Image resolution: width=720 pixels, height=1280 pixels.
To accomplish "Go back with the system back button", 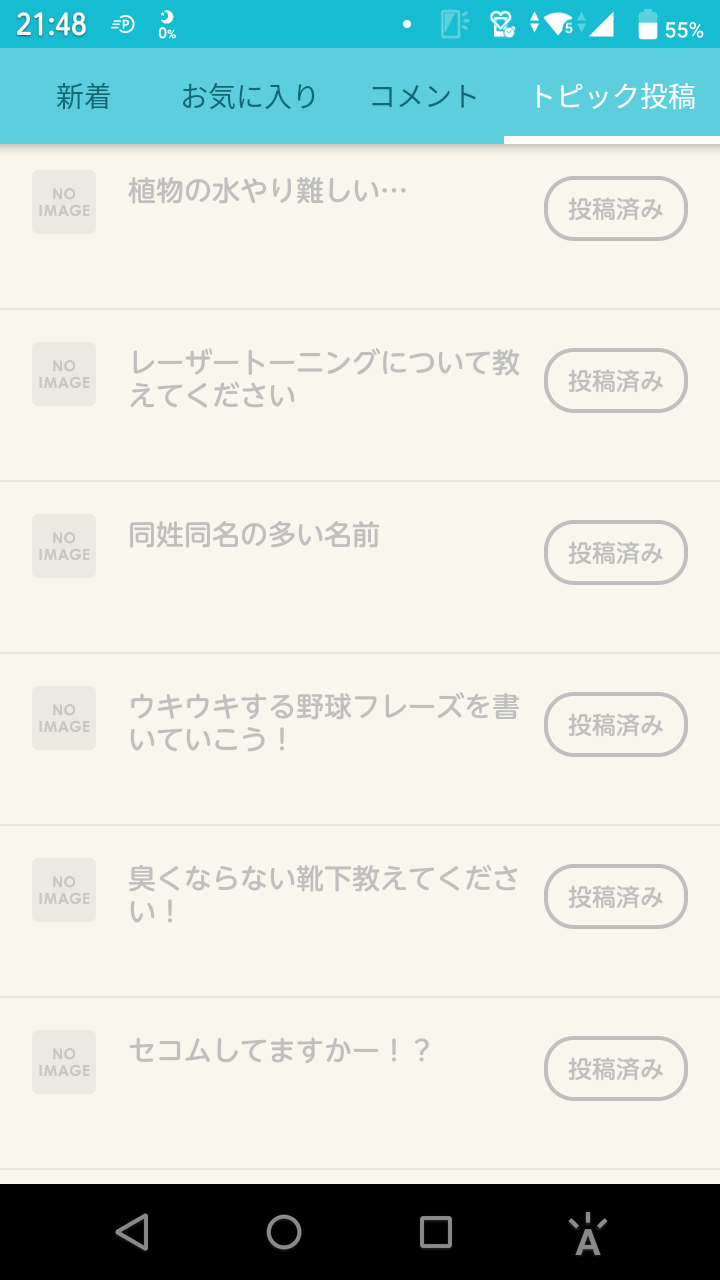I will [x=132, y=1232].
